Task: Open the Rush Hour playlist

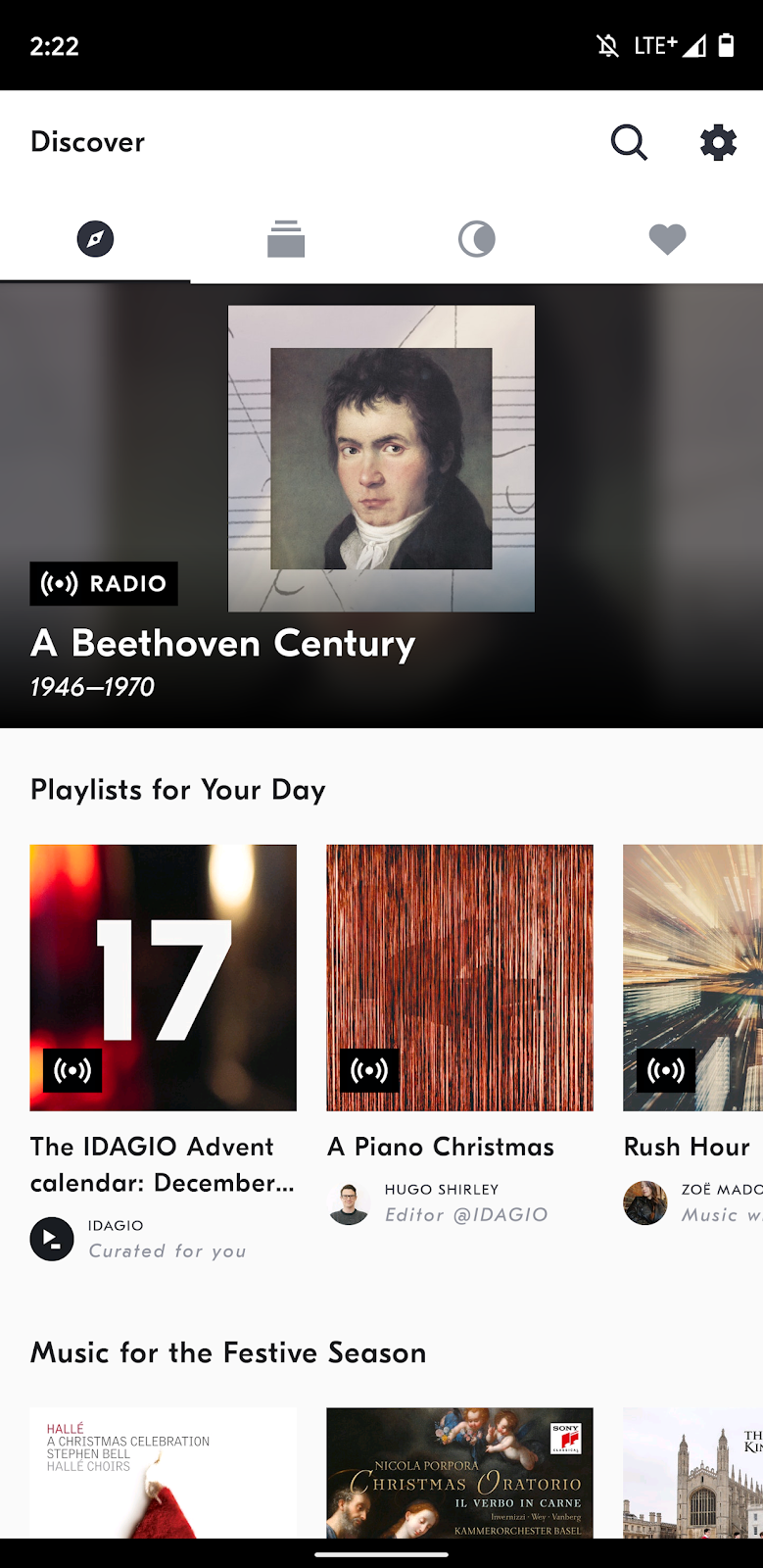Action: pos(692,977)
